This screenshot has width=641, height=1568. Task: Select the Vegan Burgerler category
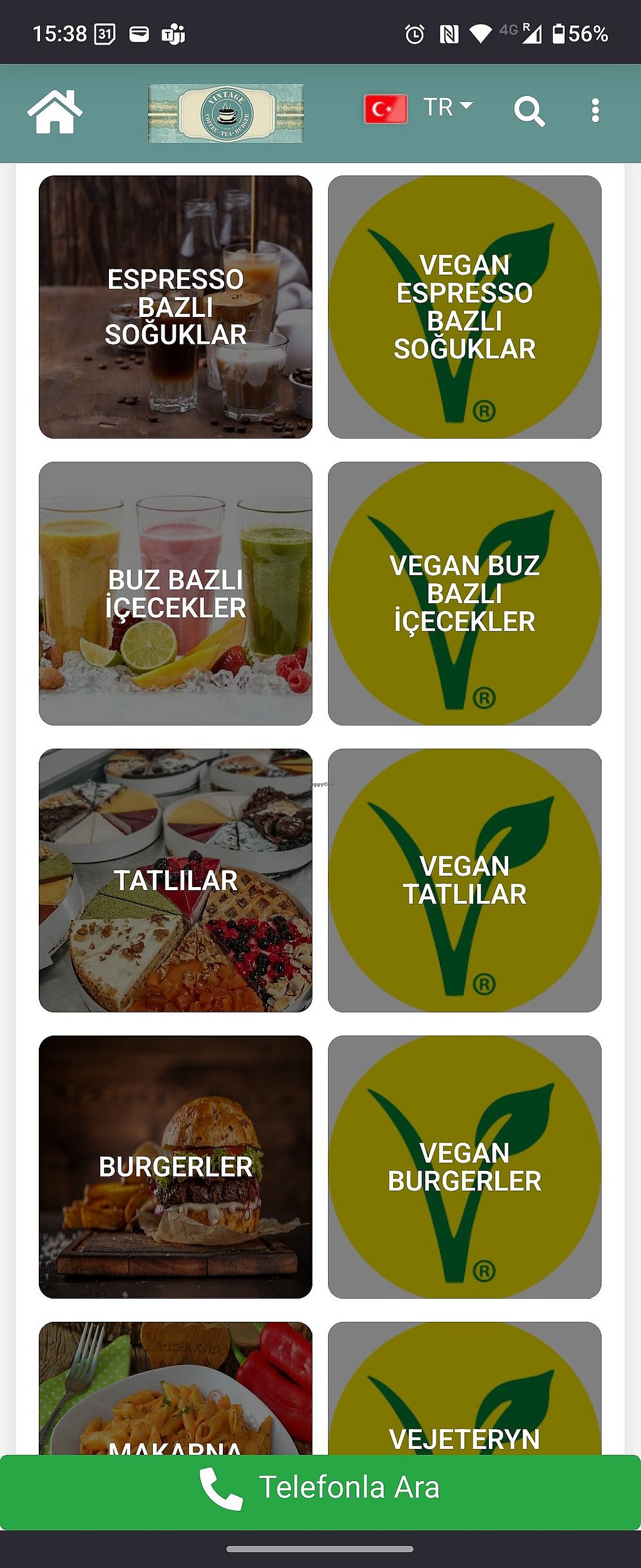pyautogui.click(x=464, y=1166)
